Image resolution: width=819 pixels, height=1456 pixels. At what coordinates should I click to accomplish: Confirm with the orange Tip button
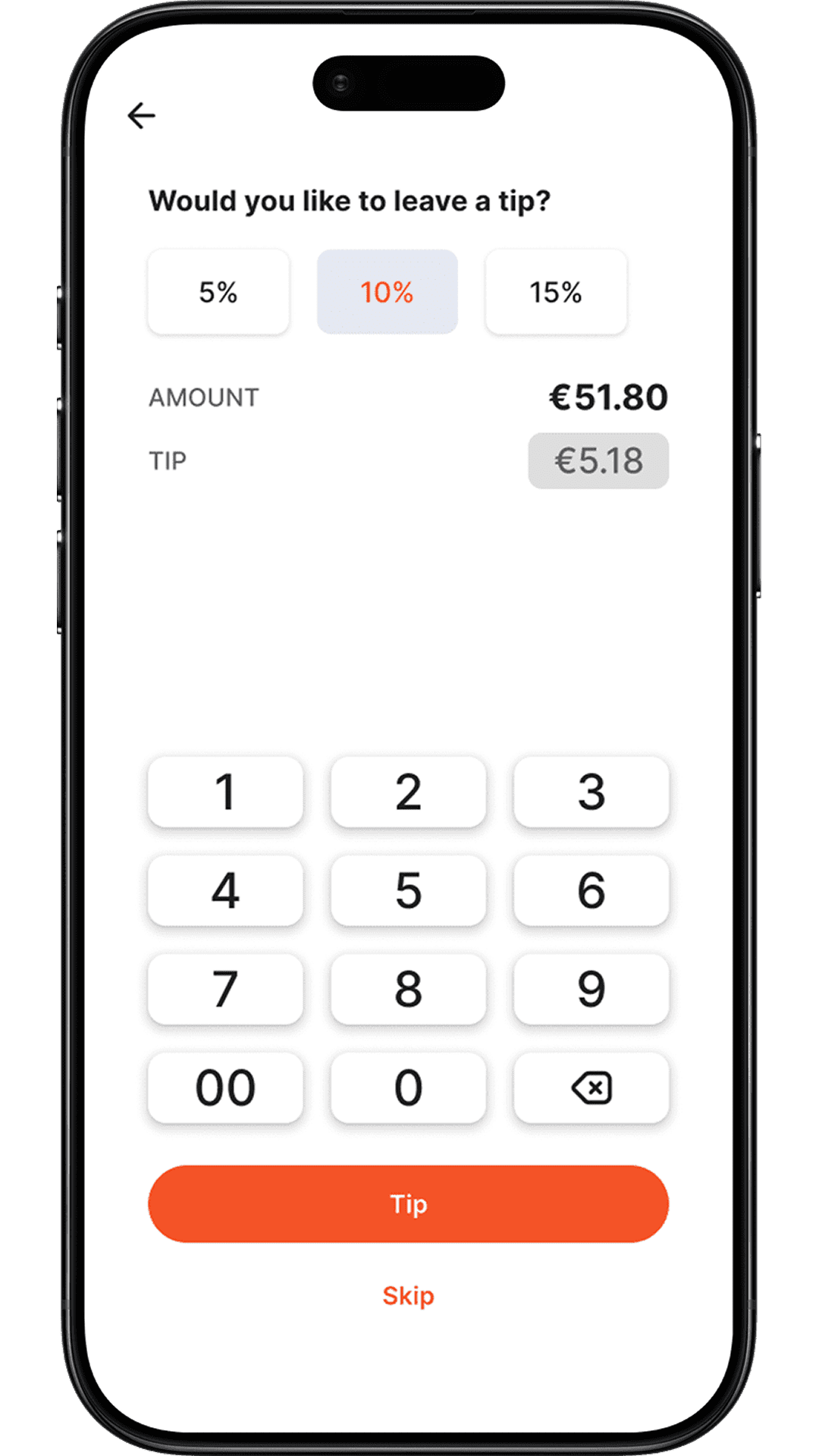pyautogui.click(x=408, y=1203)
